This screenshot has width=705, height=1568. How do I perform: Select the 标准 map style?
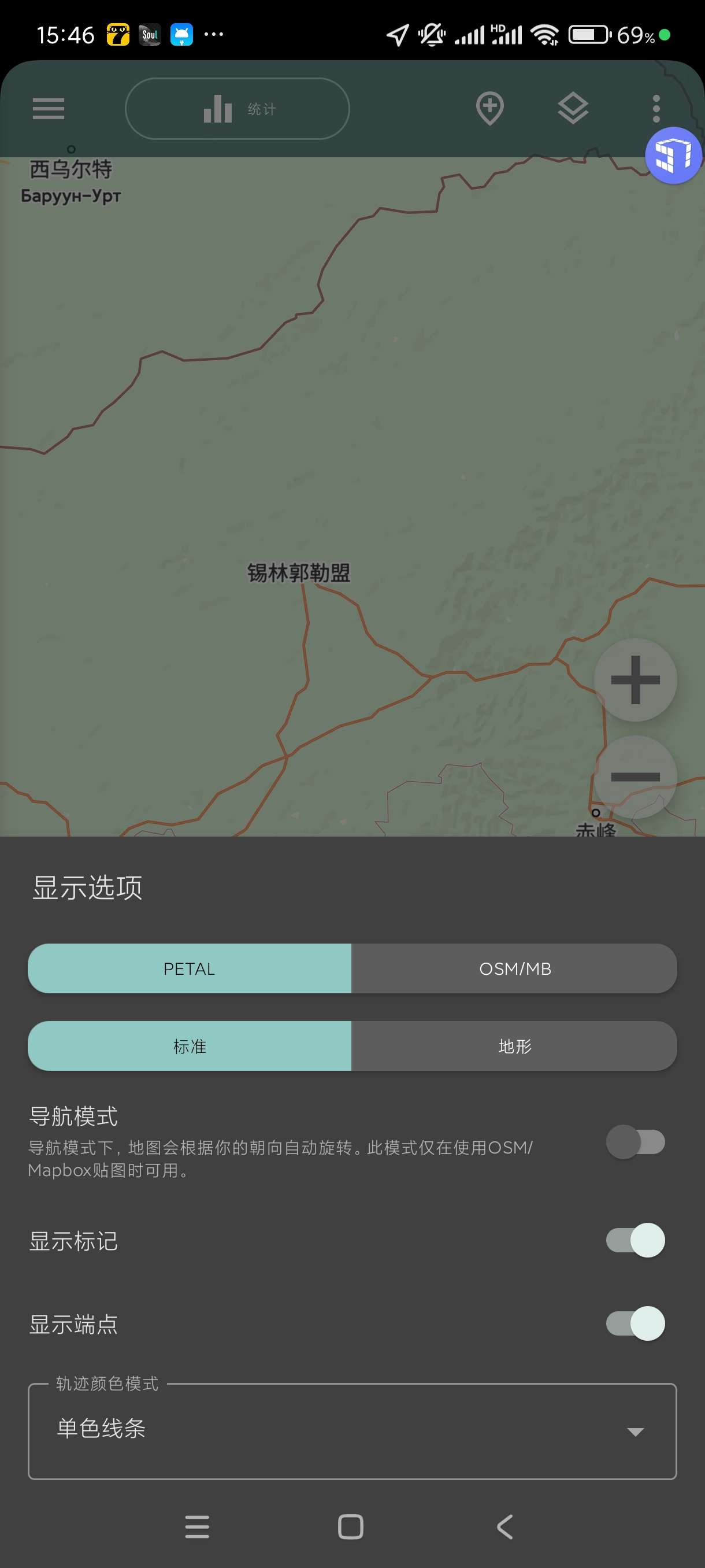point(189,1046)
